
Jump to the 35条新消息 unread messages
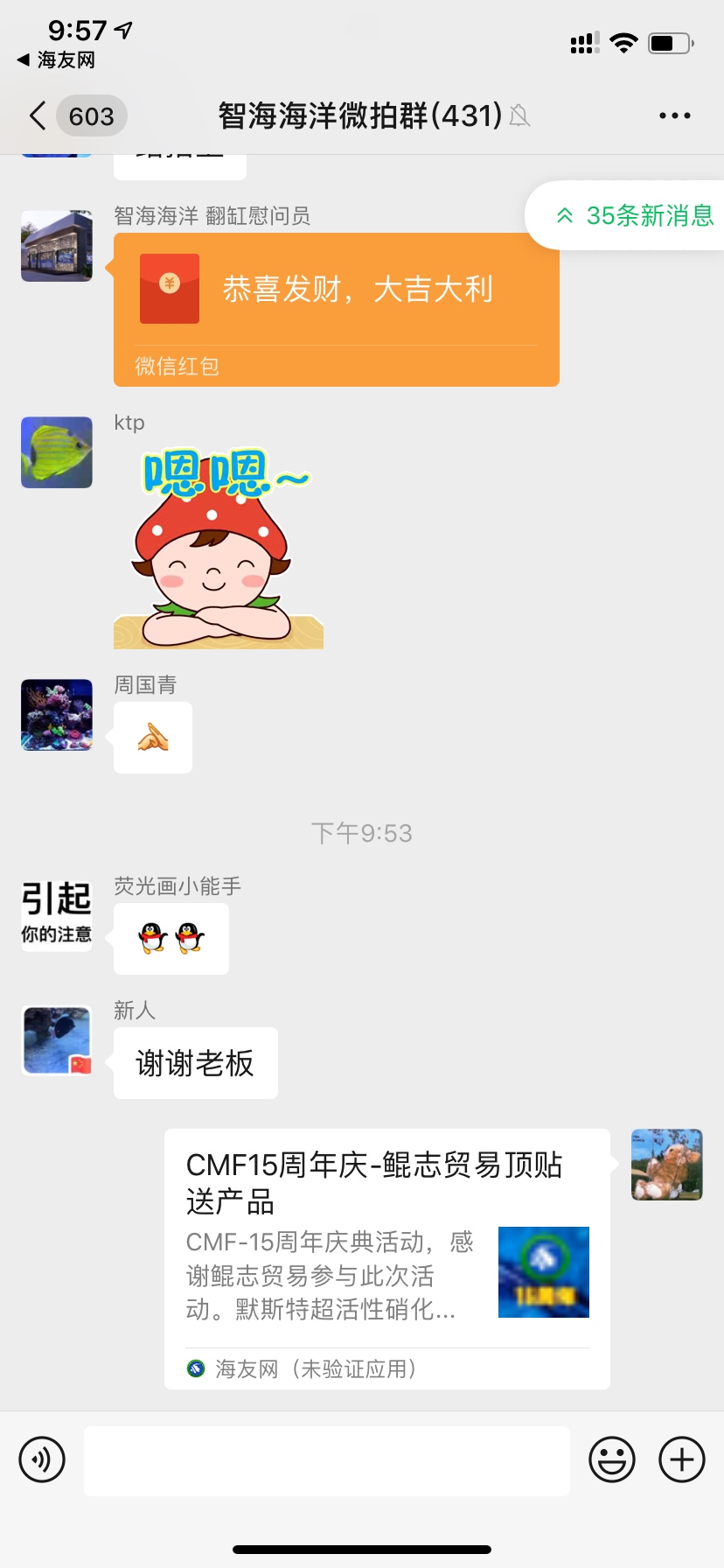635,215
